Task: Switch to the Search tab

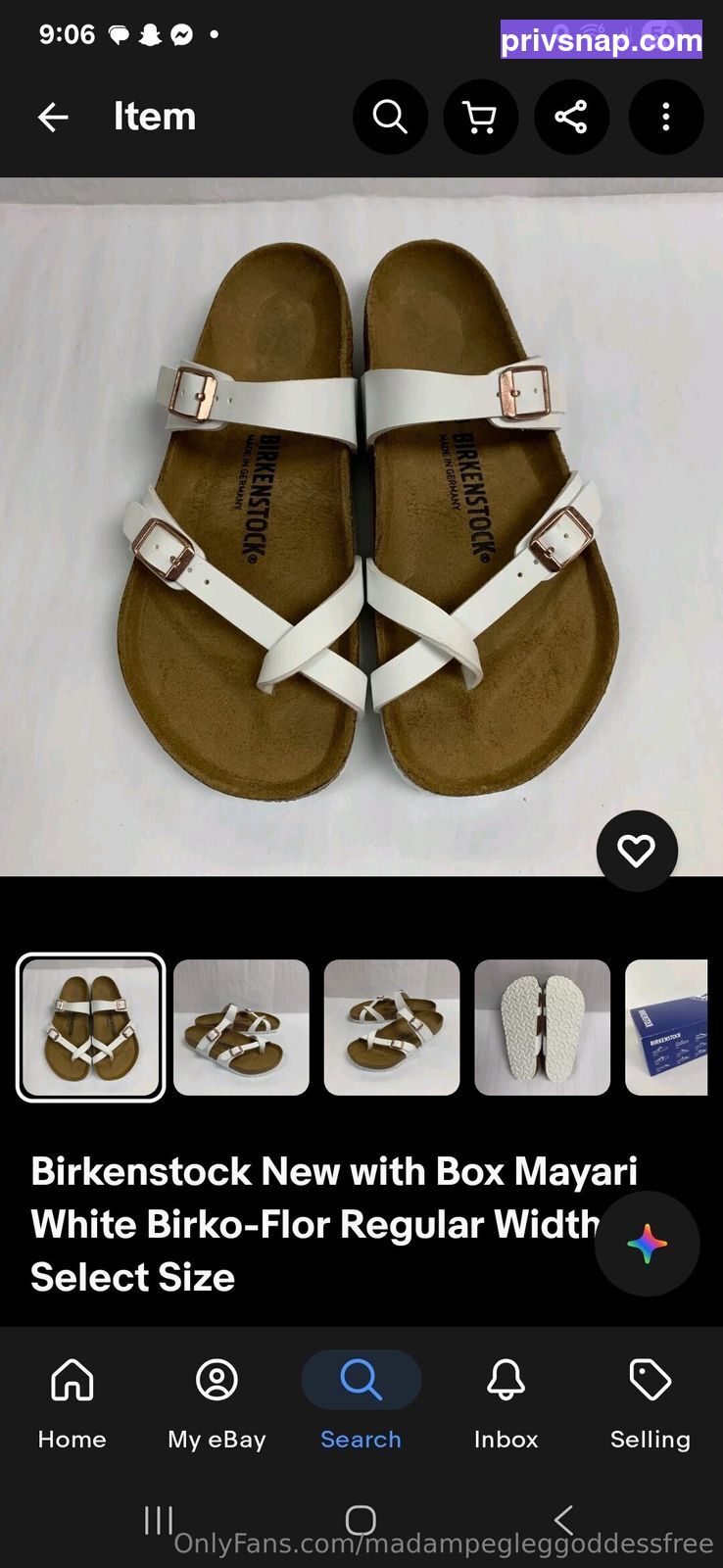Action: click(x=361, y=1403)
